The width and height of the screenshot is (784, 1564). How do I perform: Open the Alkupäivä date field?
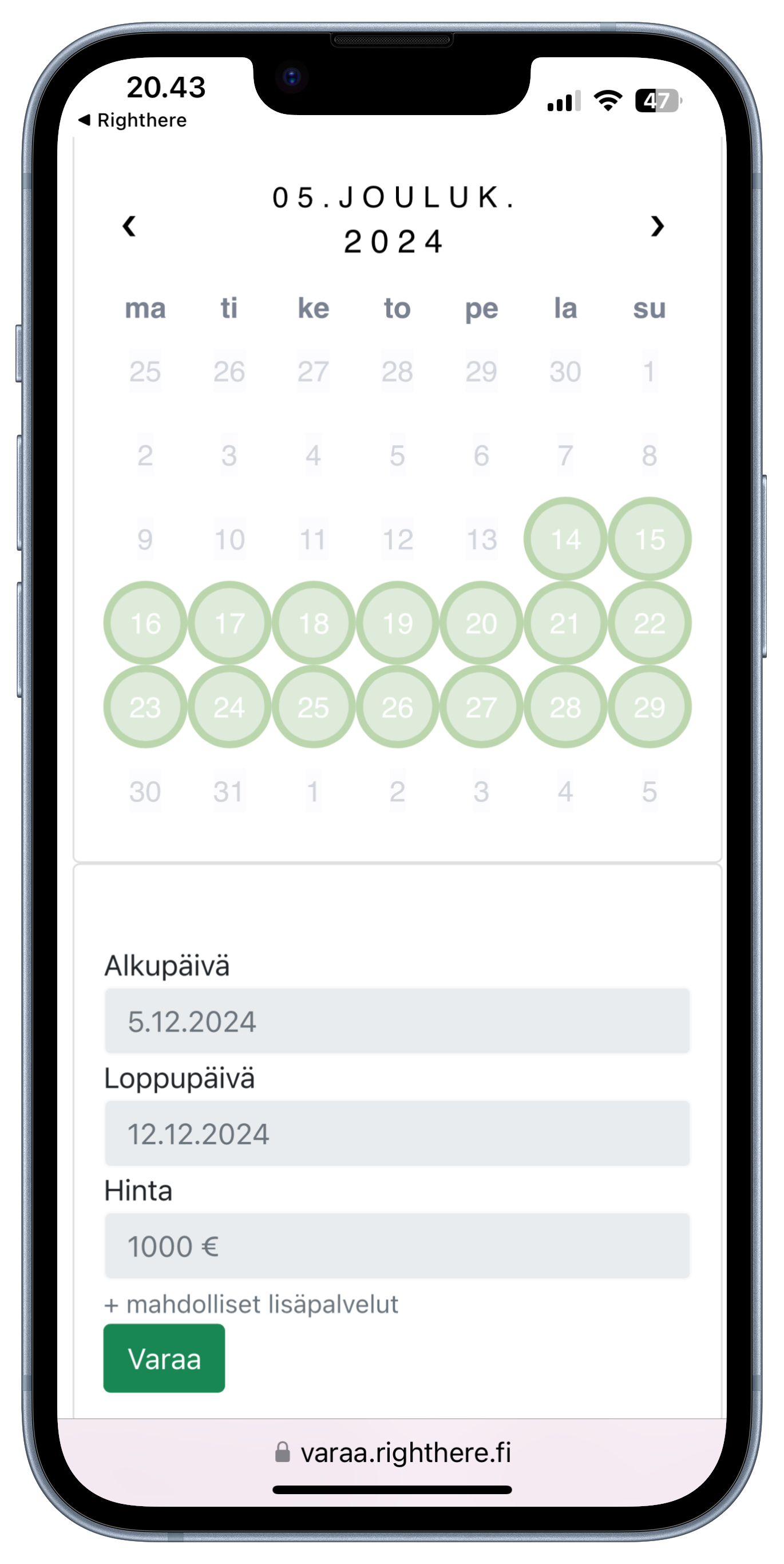click(397, 1021)
